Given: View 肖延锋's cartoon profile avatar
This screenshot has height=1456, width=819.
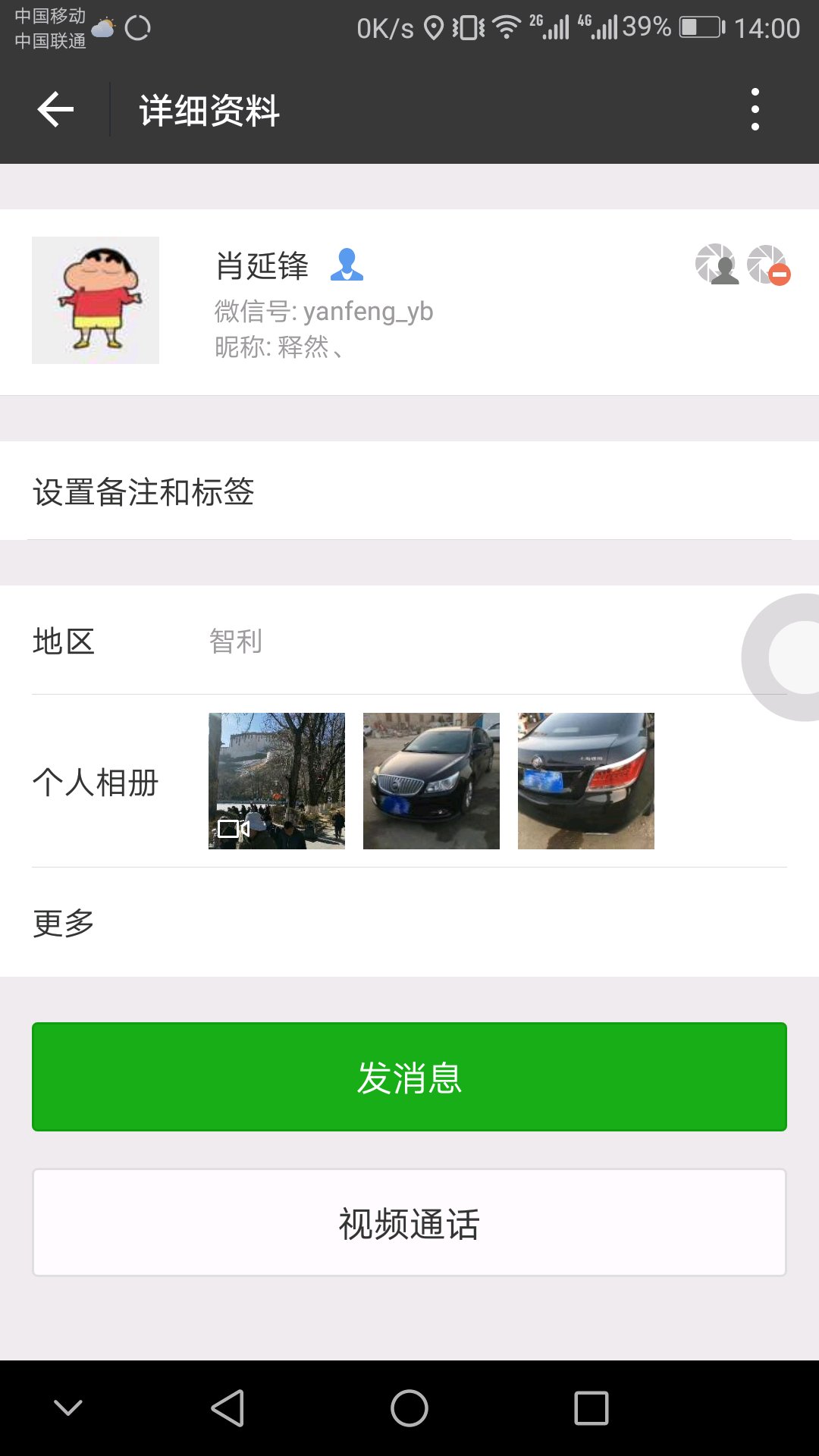Looking at the screenshot, I should pos(96,300).
